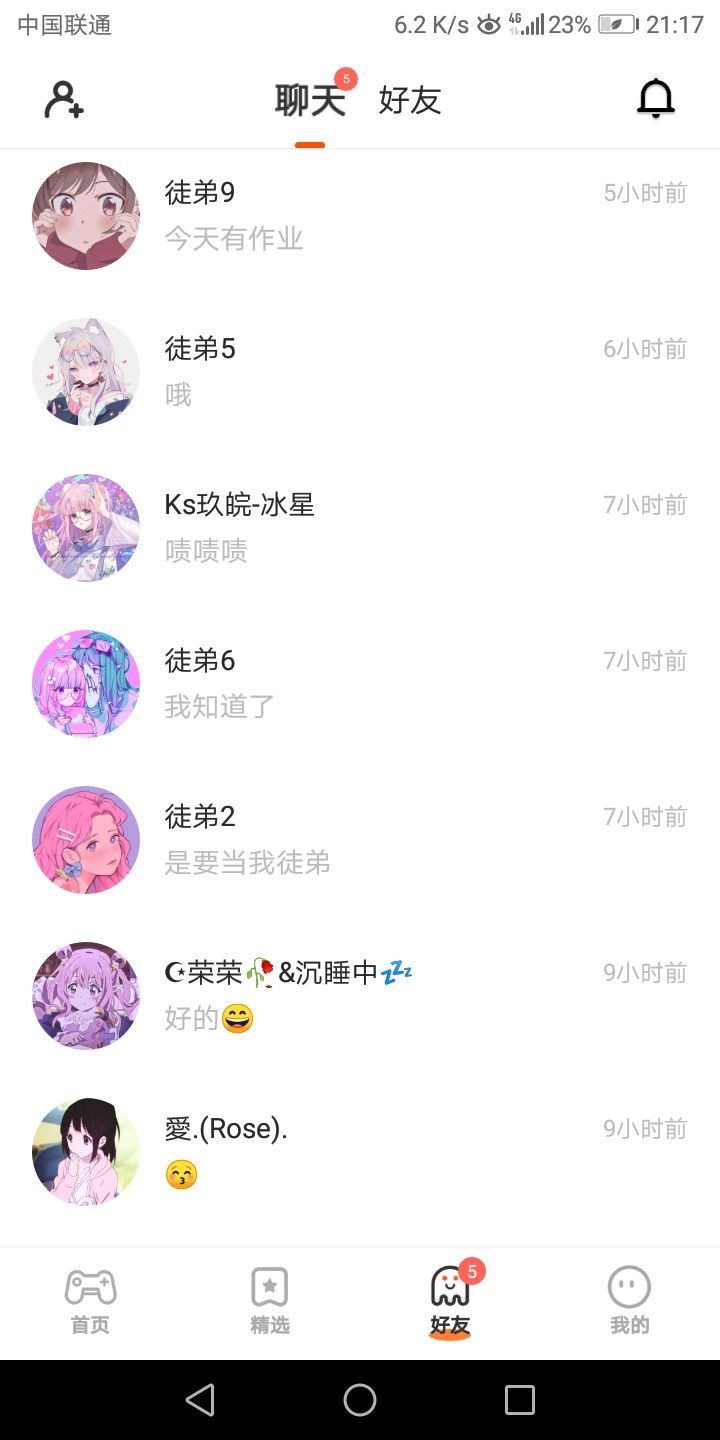Open the chat with Ks玖皖-冰星
Screen dimensions: 720x1440
pyautogui.click(x=360, y=528)
